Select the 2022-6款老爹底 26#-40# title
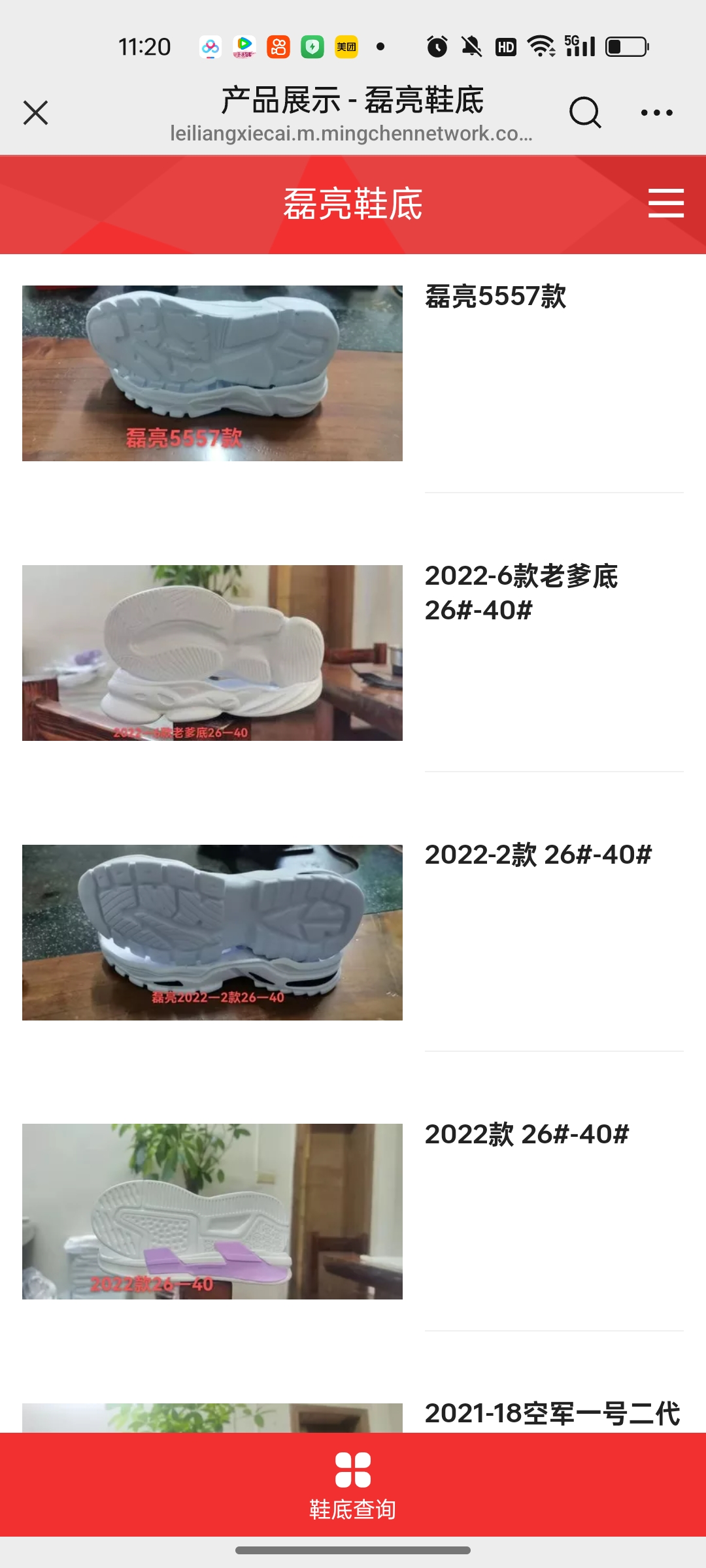Screen dimensions: 706x1568 pos(521,593)
